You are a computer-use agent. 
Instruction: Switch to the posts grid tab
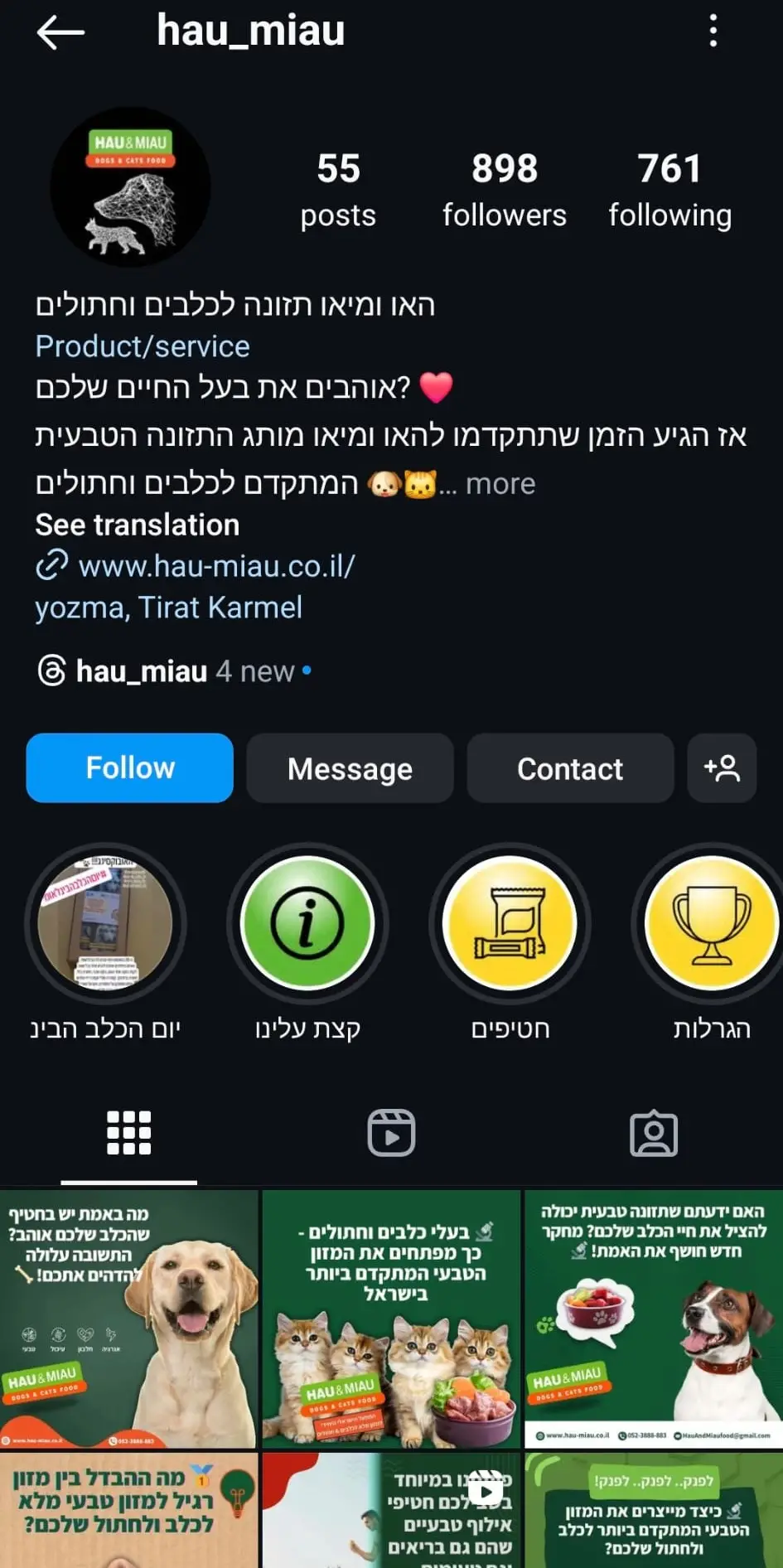pyautogui.click(x=129, y=1133)
